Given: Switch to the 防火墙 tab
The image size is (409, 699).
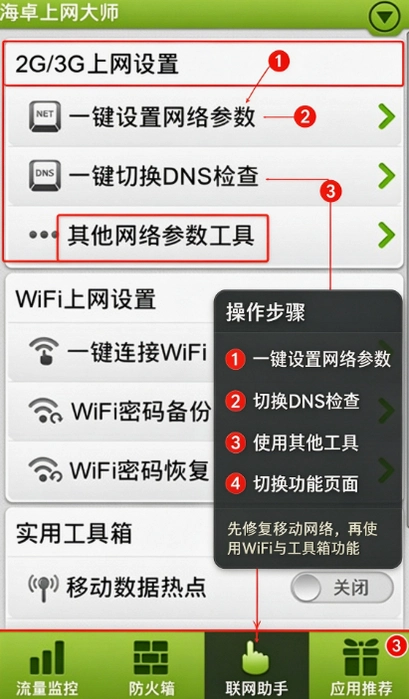Looking at the screenshot, I should tap(153, 665).
